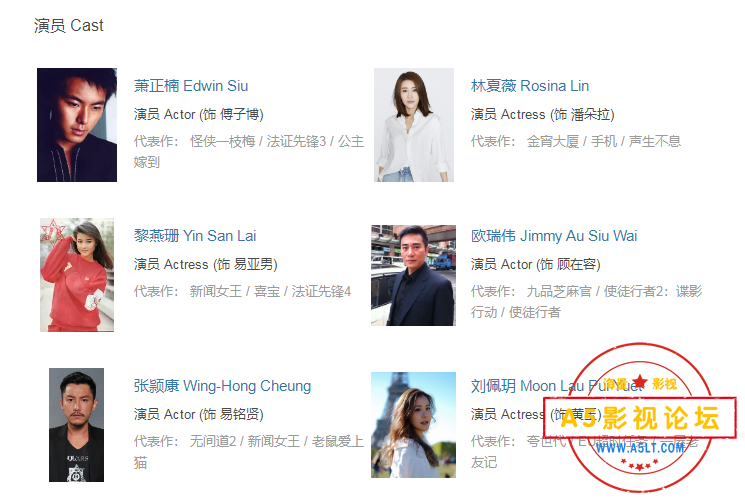Viewport: 745px width, 503px height.
Task: Tap Jimmy Au Siu Wai's photo thumbnail
Action: tap(413, 275)
